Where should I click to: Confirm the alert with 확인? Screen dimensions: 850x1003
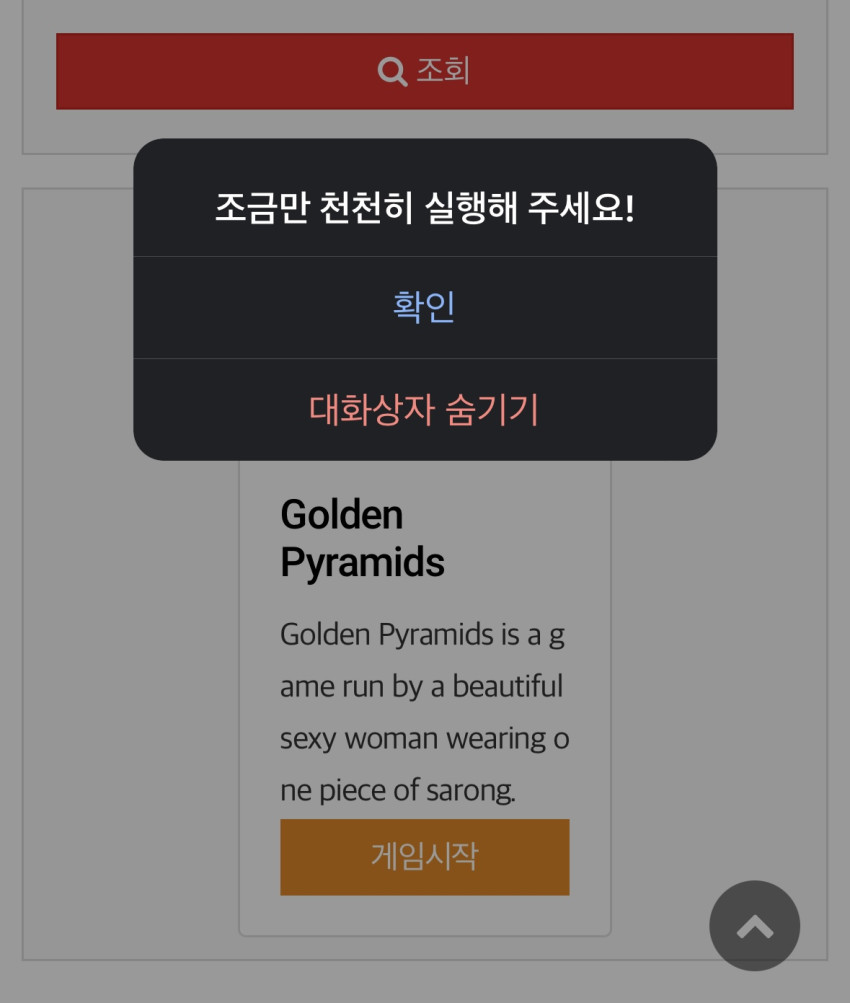click(425, 308)
